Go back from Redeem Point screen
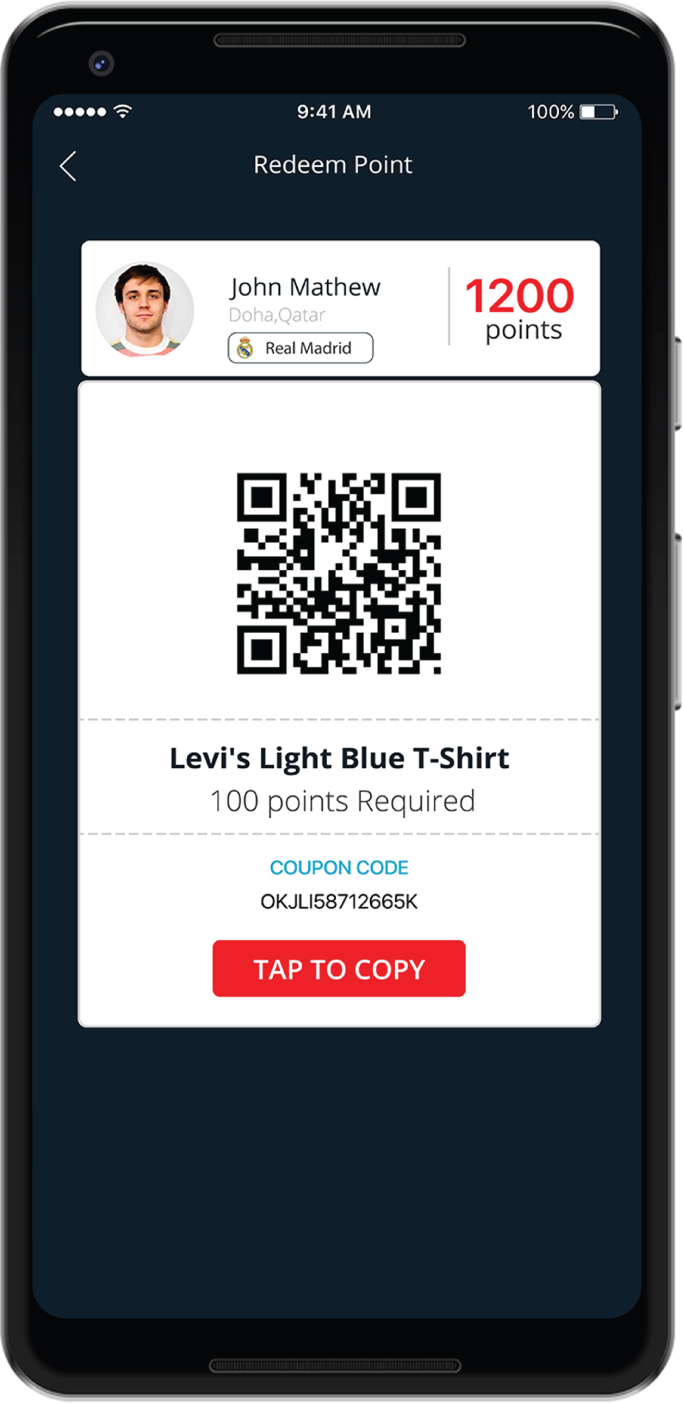Viewport: 683px width, 1403px height. click(68, 166)
